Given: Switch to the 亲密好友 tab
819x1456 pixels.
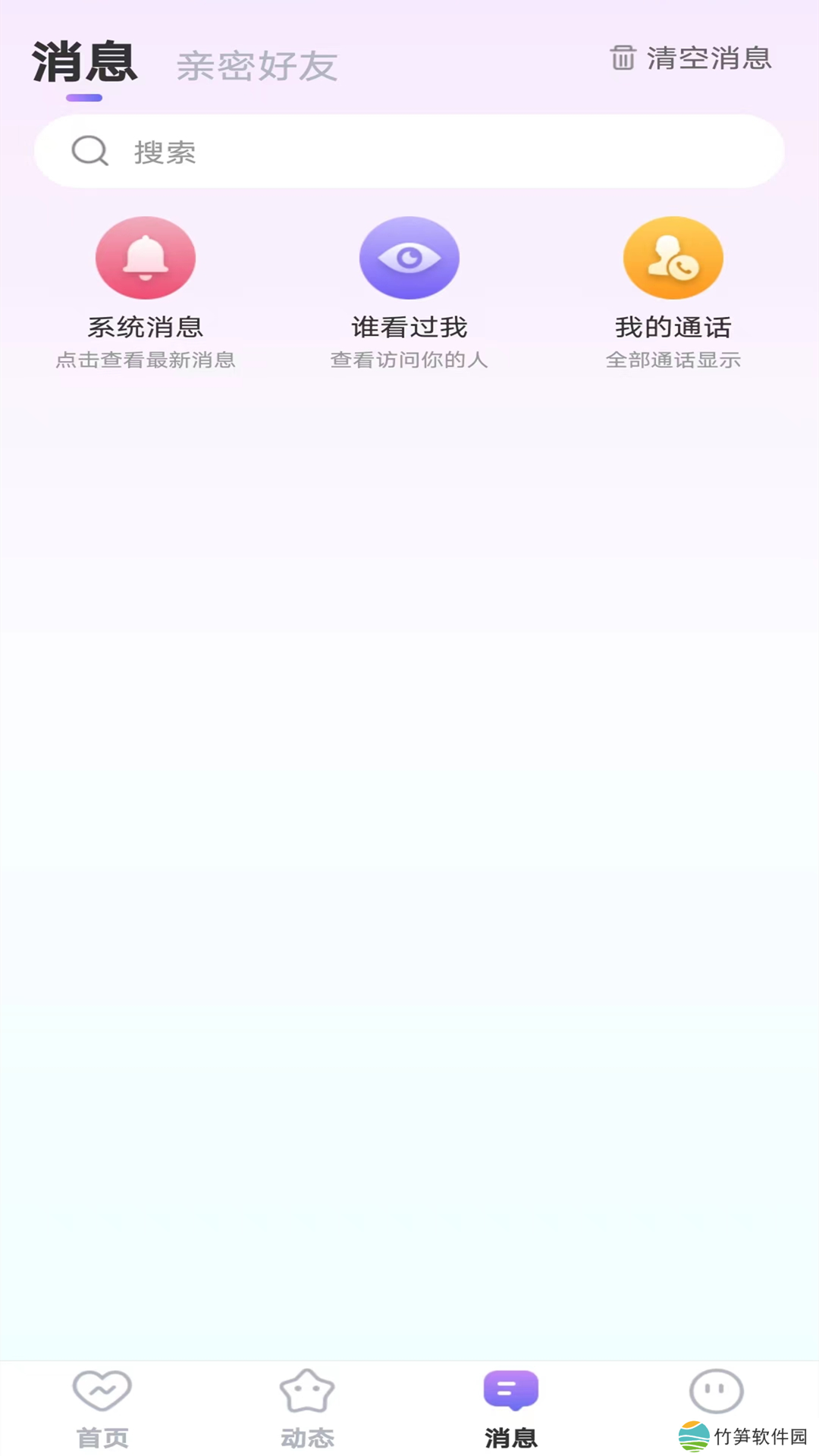Looking at the screenshot, I should (x=256, y=66).
